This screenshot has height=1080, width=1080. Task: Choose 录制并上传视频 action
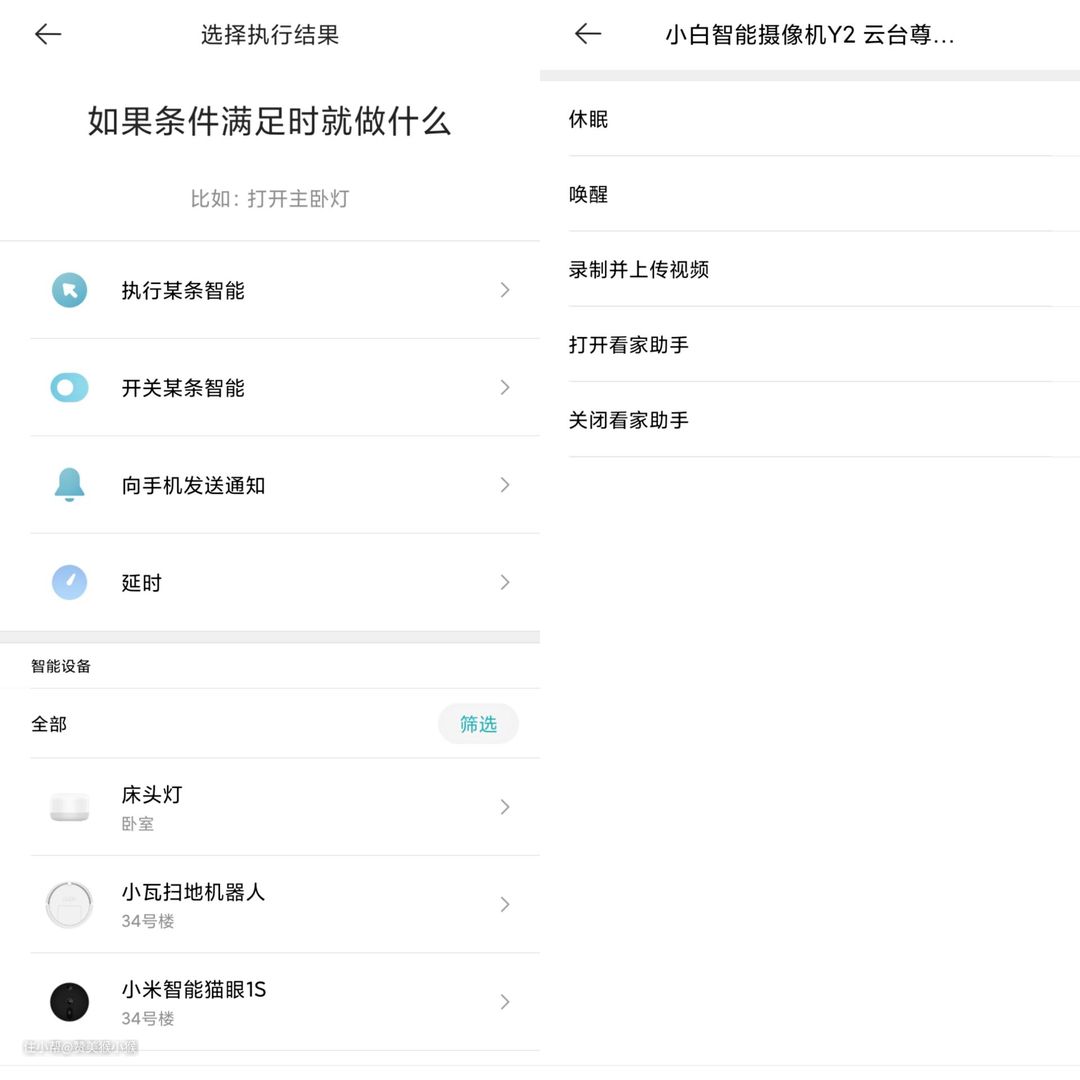pos(810,270)
